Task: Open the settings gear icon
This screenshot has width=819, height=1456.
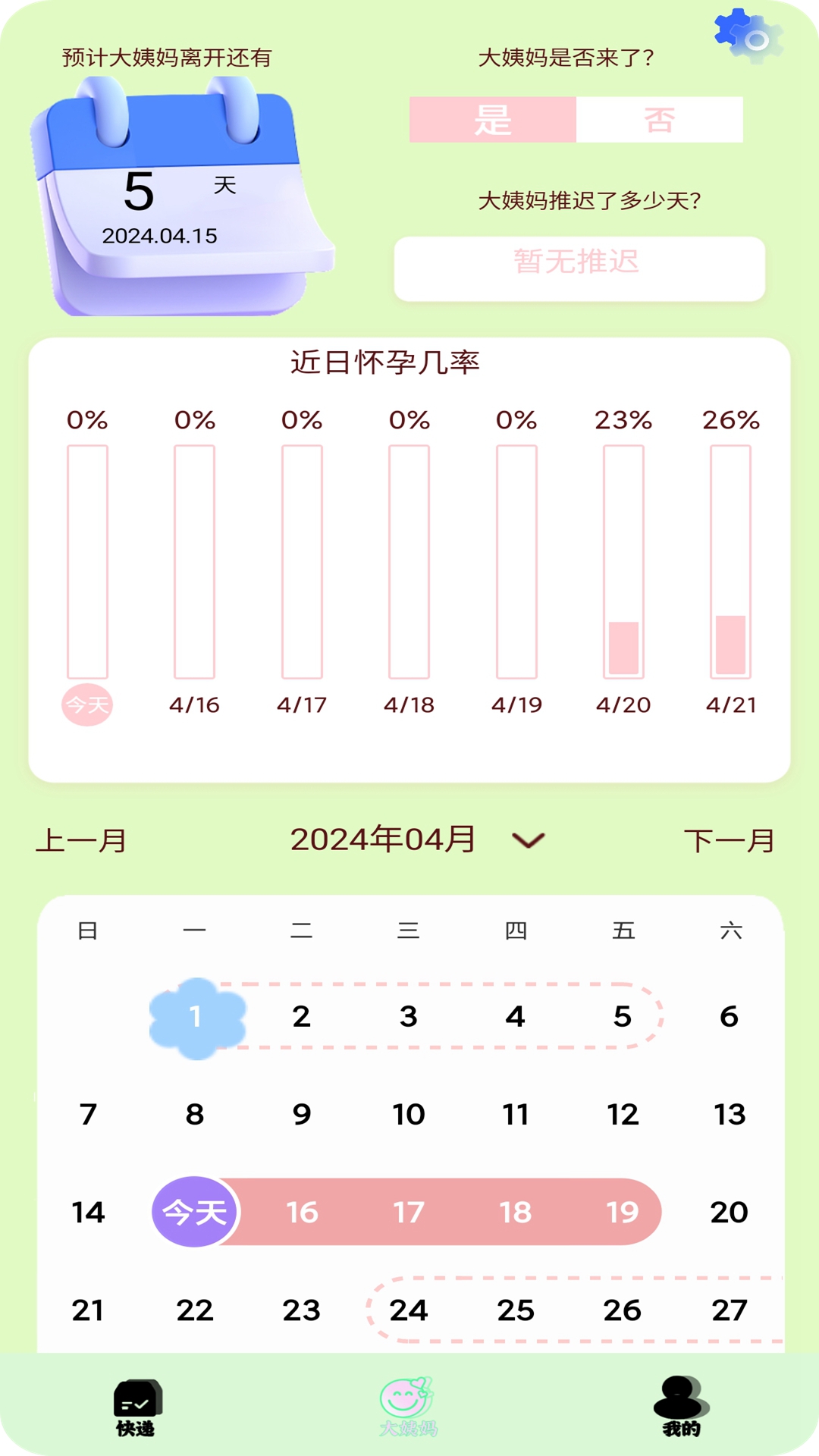Action: tap(748, 36)
